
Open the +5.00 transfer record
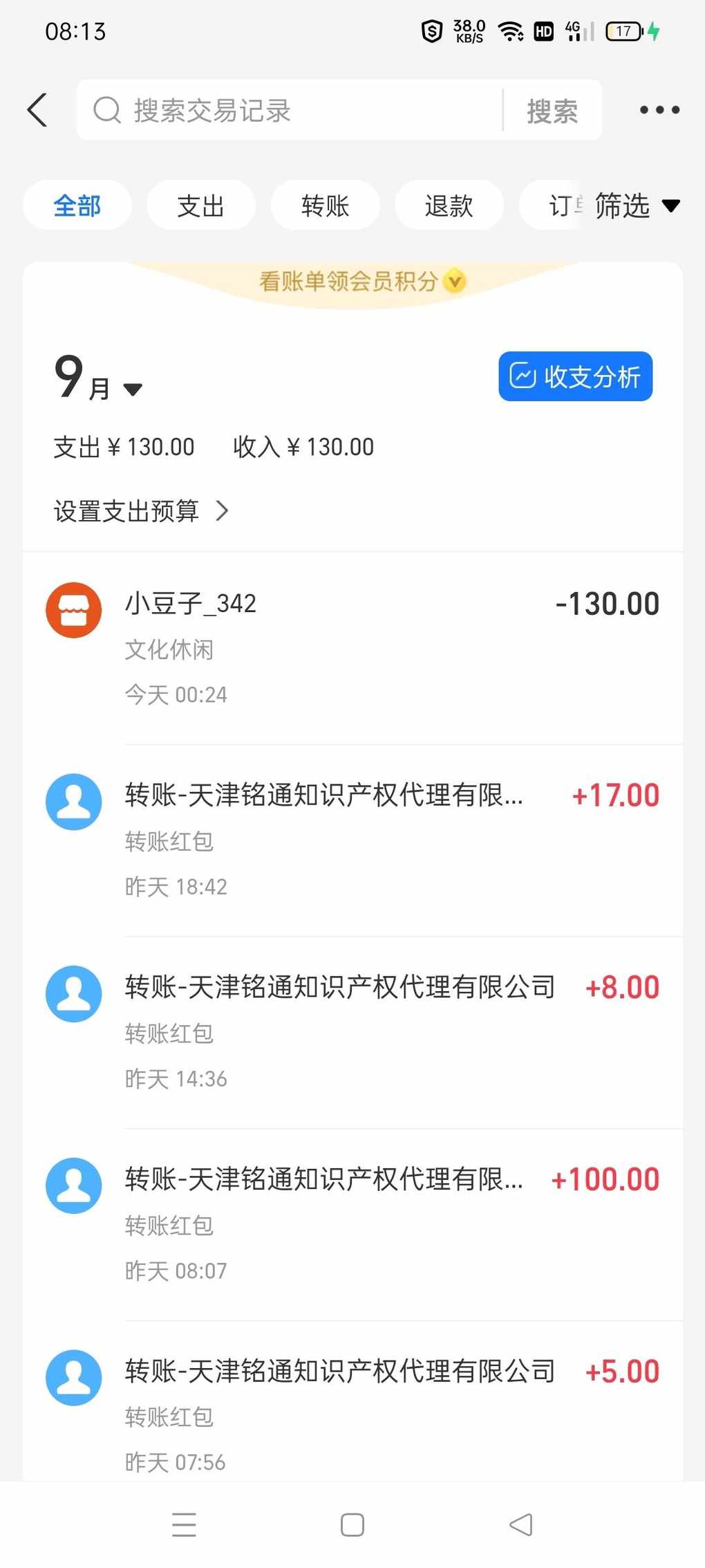tap(352, 1401)
